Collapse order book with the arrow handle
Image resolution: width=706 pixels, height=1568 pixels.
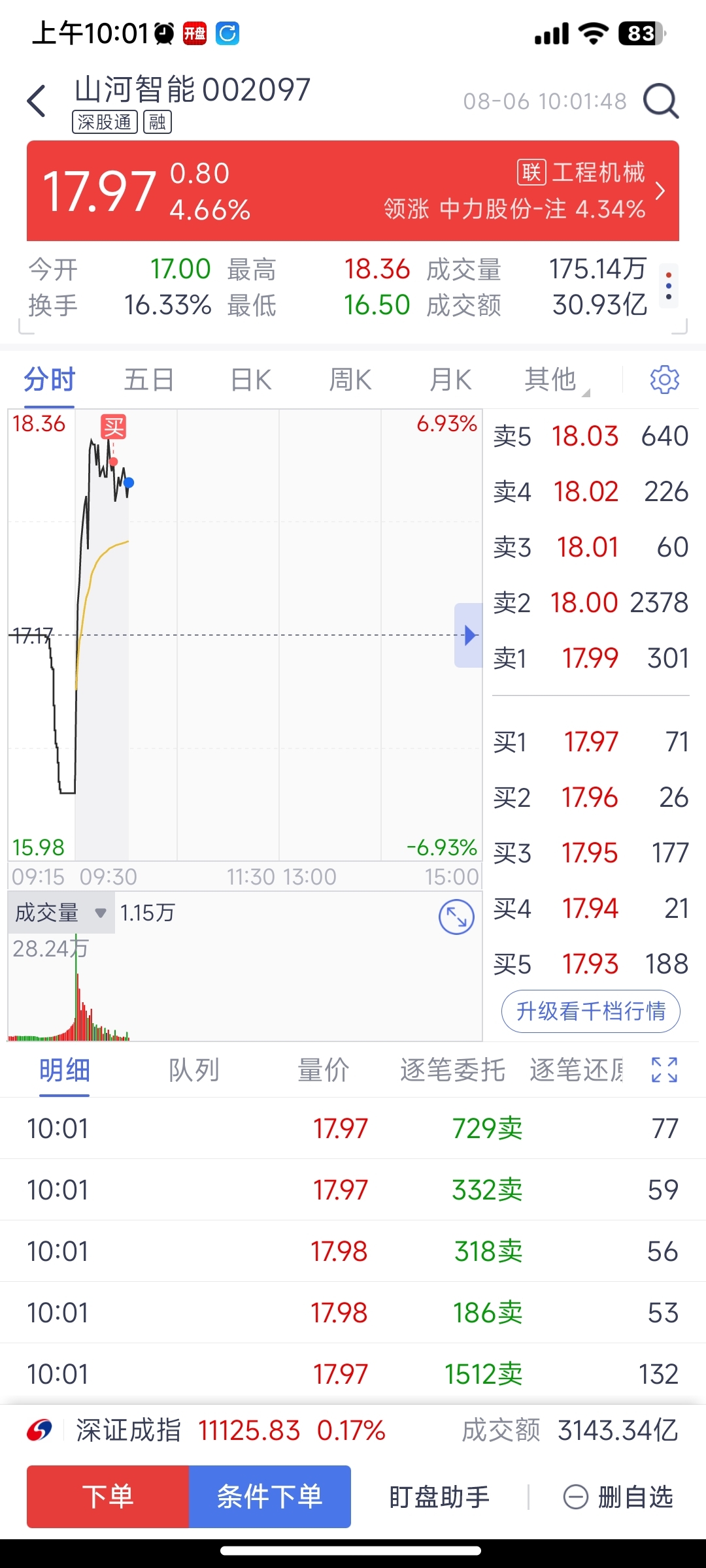tap(468, 635)
